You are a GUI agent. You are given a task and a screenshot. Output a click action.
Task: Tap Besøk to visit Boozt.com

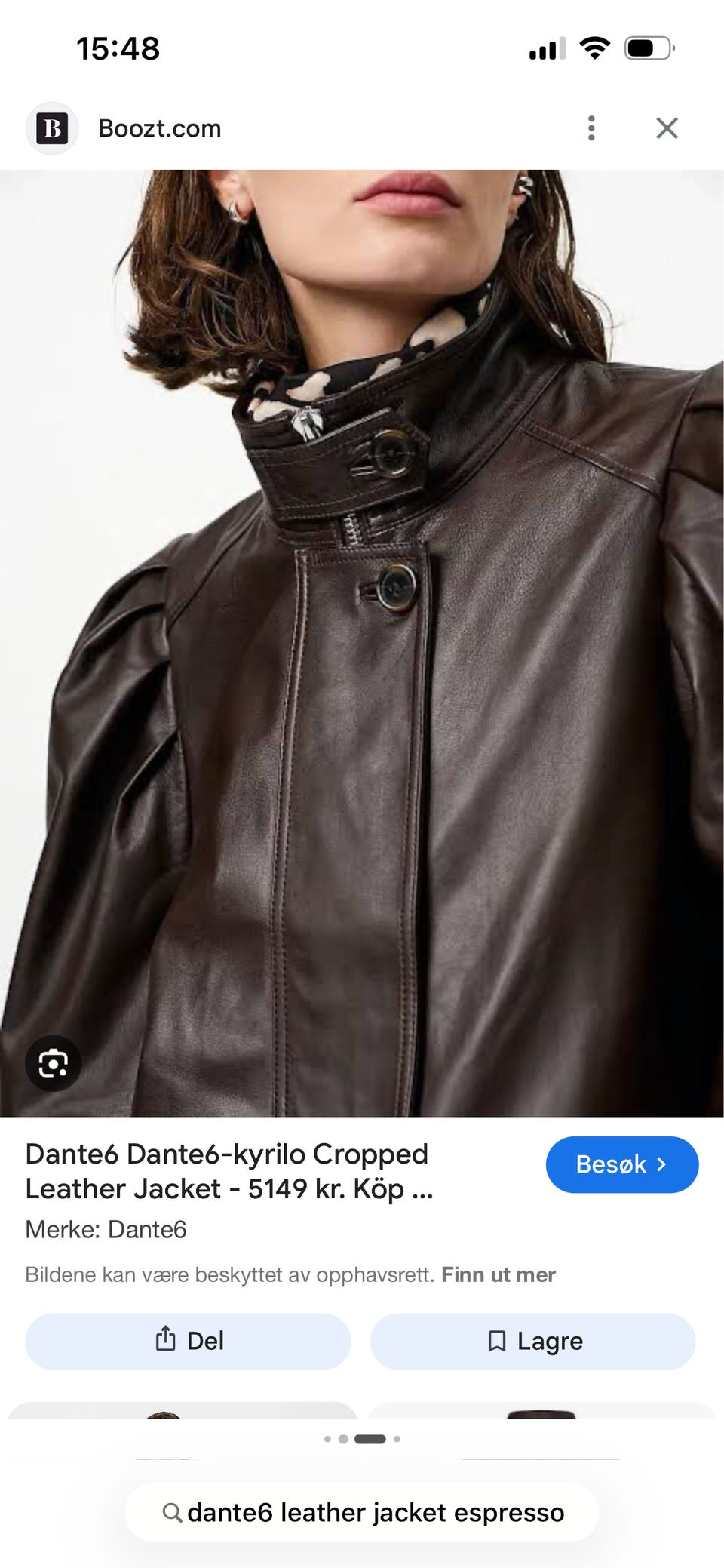[621, 1164]
